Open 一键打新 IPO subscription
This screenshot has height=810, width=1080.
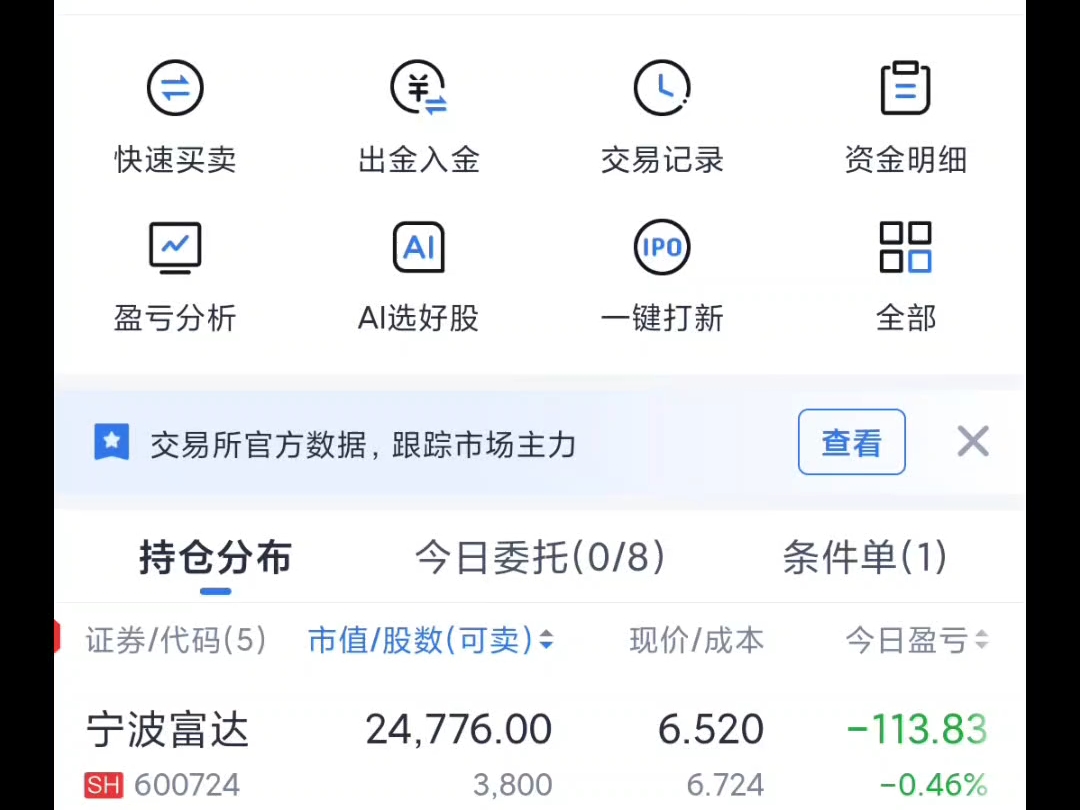[662, 275]
